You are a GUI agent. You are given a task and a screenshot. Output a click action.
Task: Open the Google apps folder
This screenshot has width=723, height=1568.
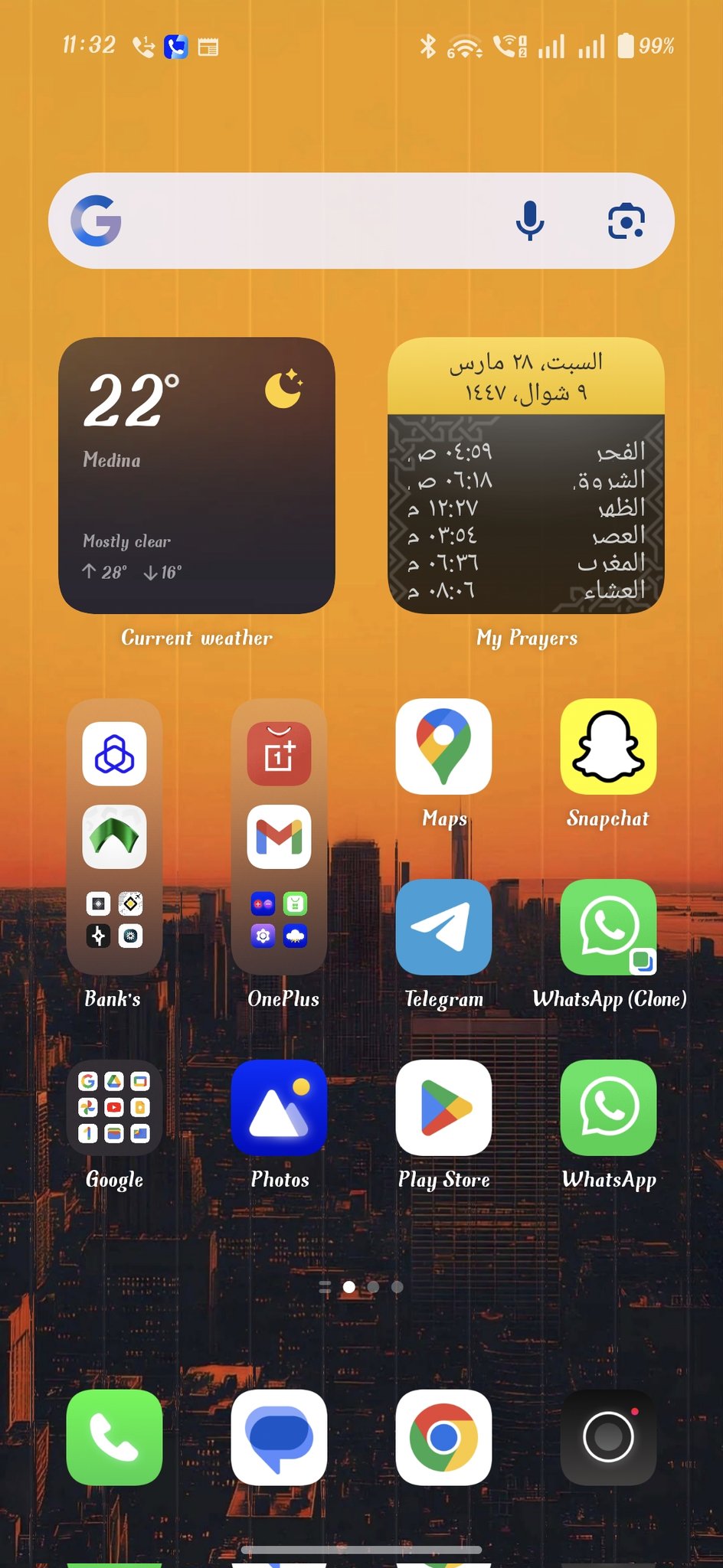(x=114, y=1107)
